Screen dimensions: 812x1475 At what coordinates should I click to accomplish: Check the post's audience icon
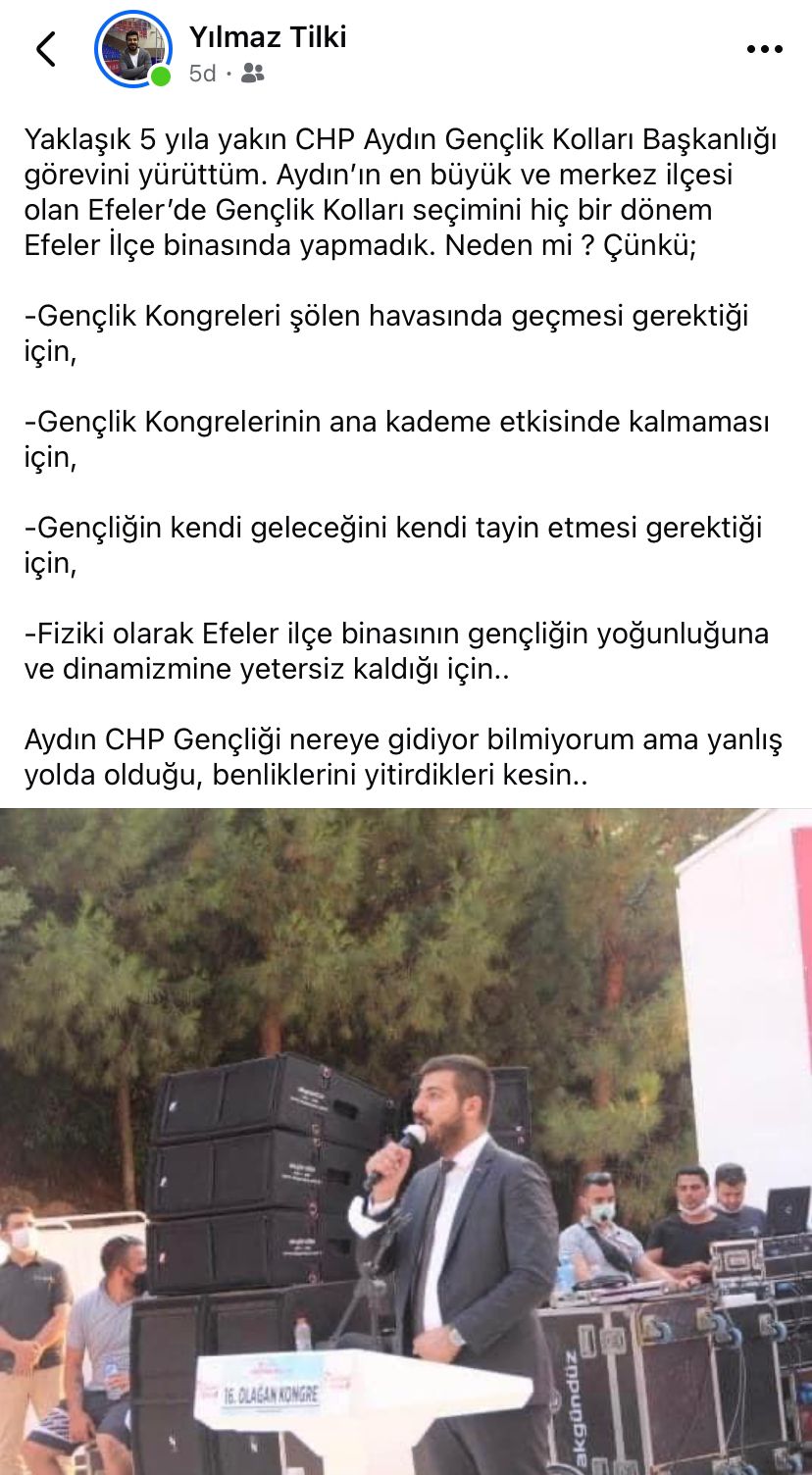(x=253, y=74)
